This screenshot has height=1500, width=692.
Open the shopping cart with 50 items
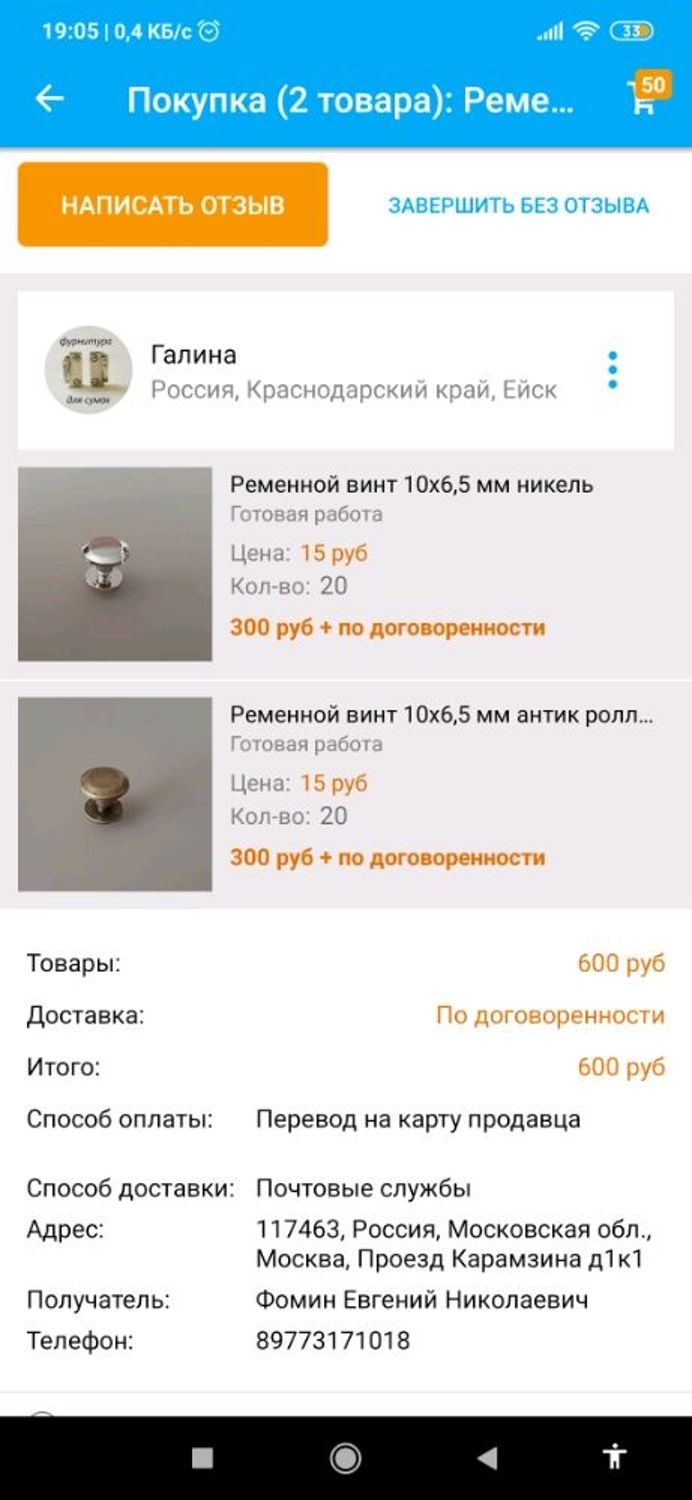coord(646,95)
